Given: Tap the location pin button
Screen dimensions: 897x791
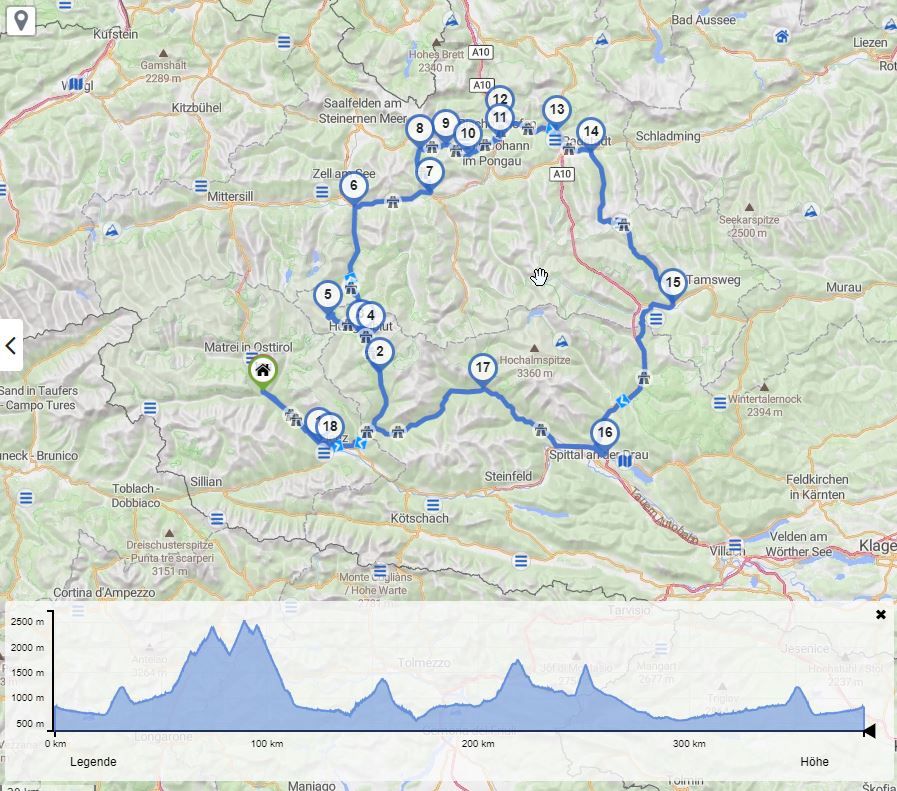Looking at the screenshot, I should pos(21,19).
